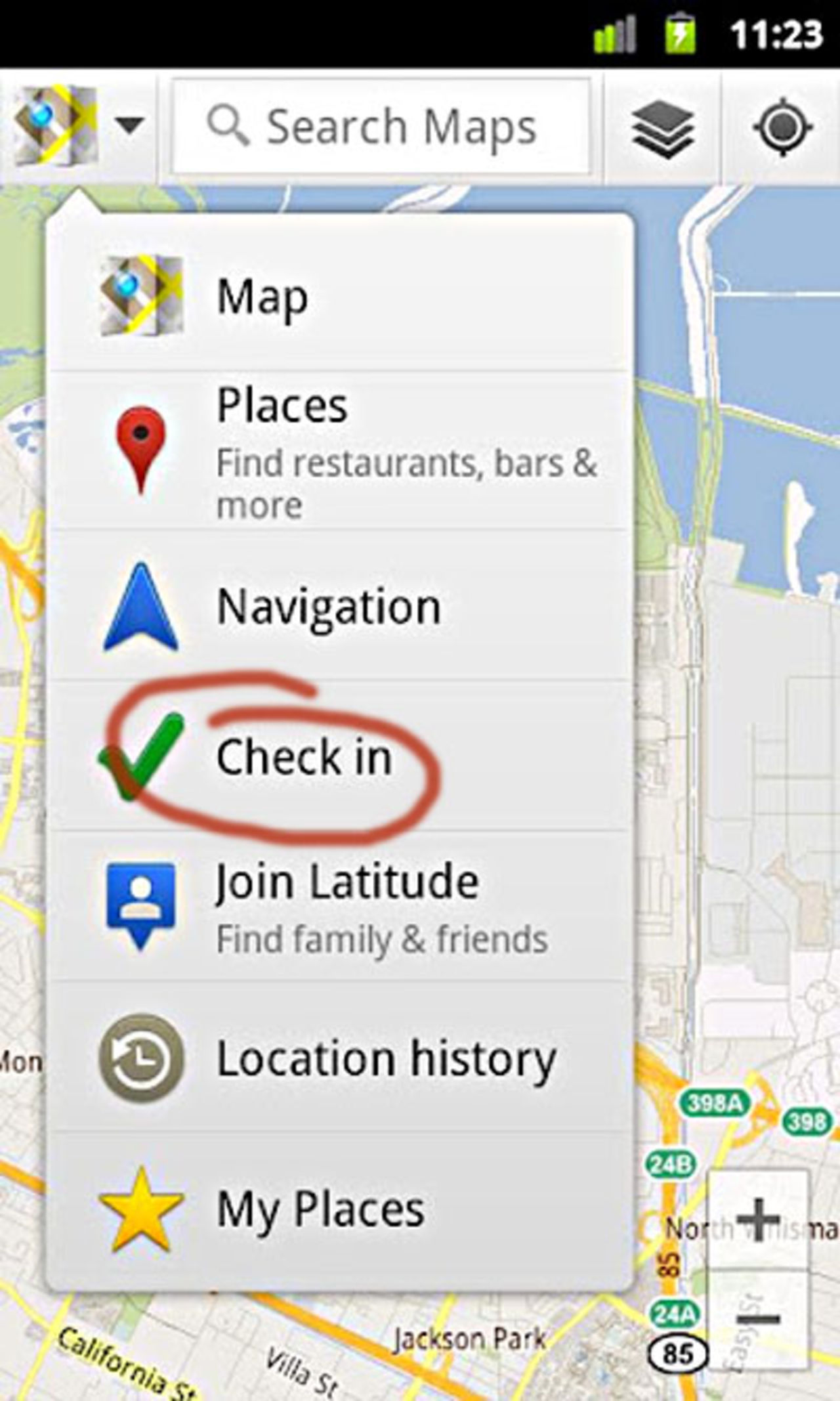The height and width of the screenshot is (1401, 840).
Task: Launch Navigation from the menu
Action: [340, 607]
